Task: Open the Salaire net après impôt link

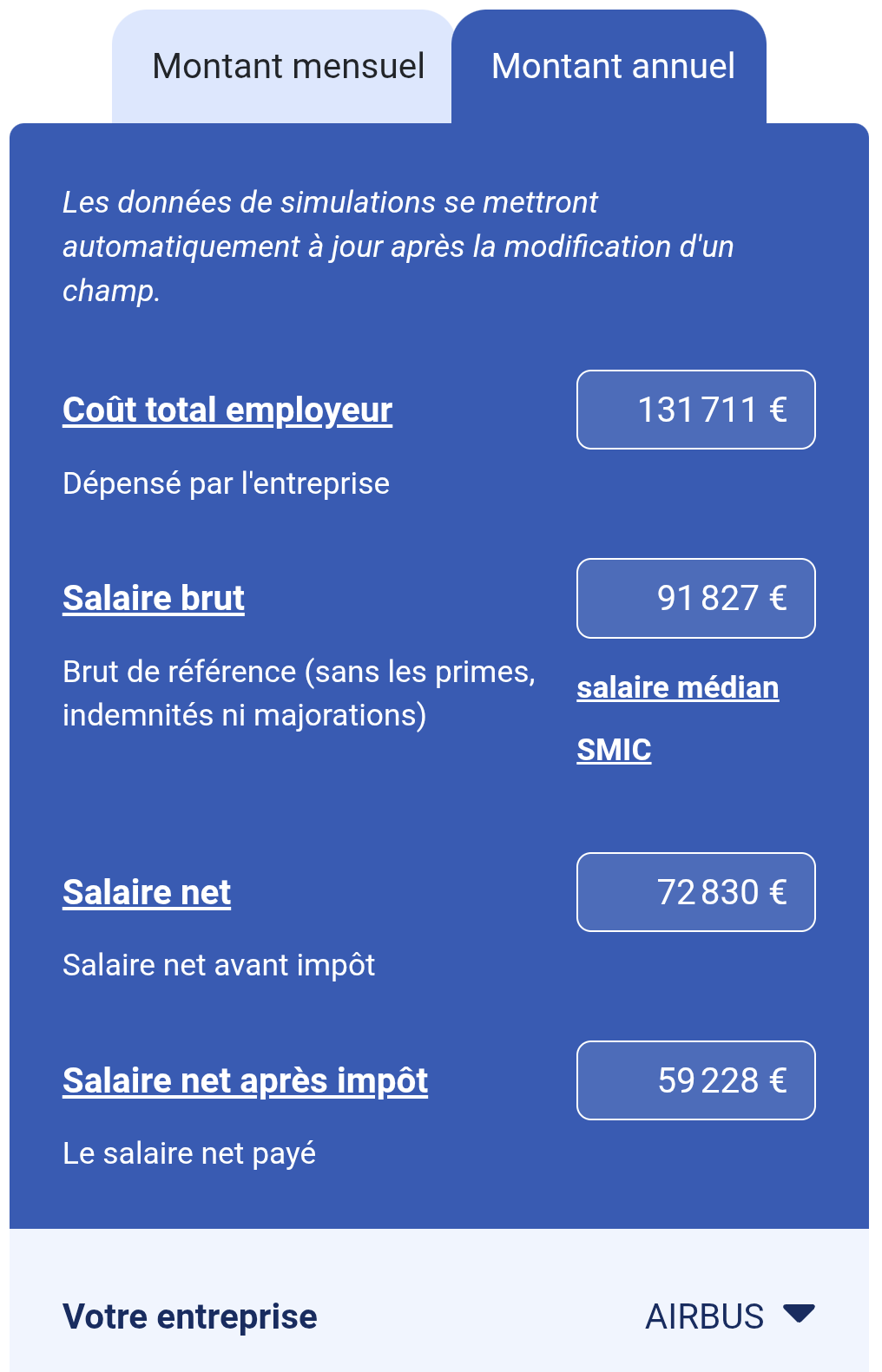Action: point(246,1080)
